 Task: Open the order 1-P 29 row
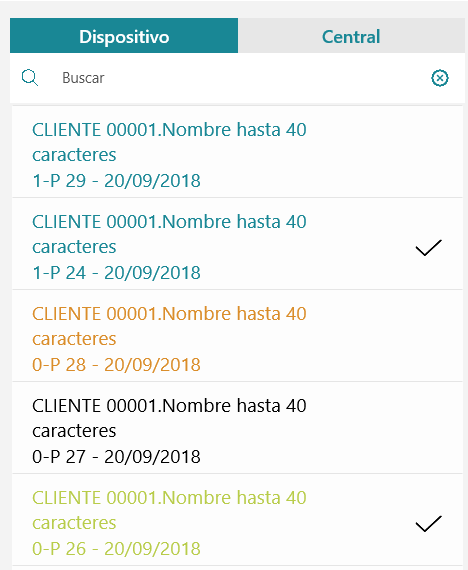237,152
